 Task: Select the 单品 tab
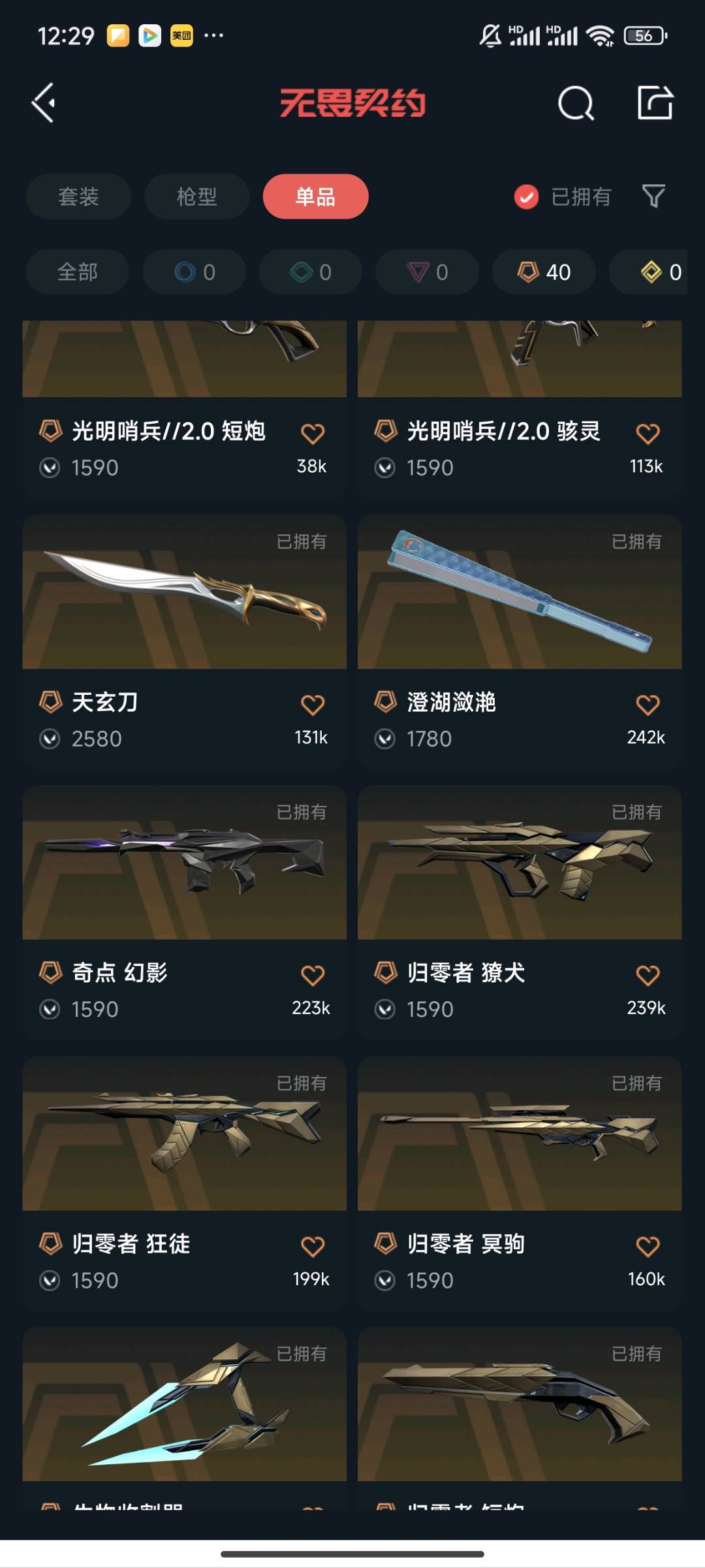(315, 197)
